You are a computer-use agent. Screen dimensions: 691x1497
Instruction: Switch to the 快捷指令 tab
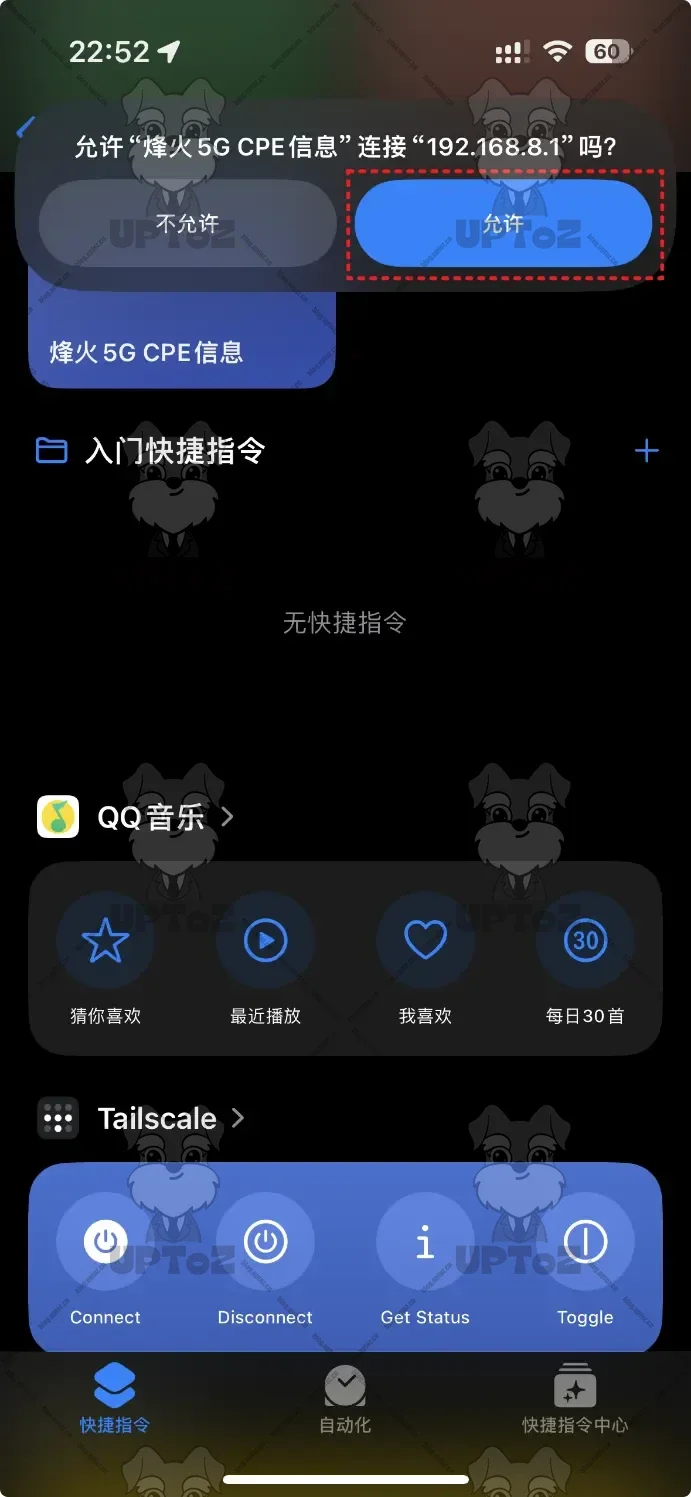[115, 1400]
